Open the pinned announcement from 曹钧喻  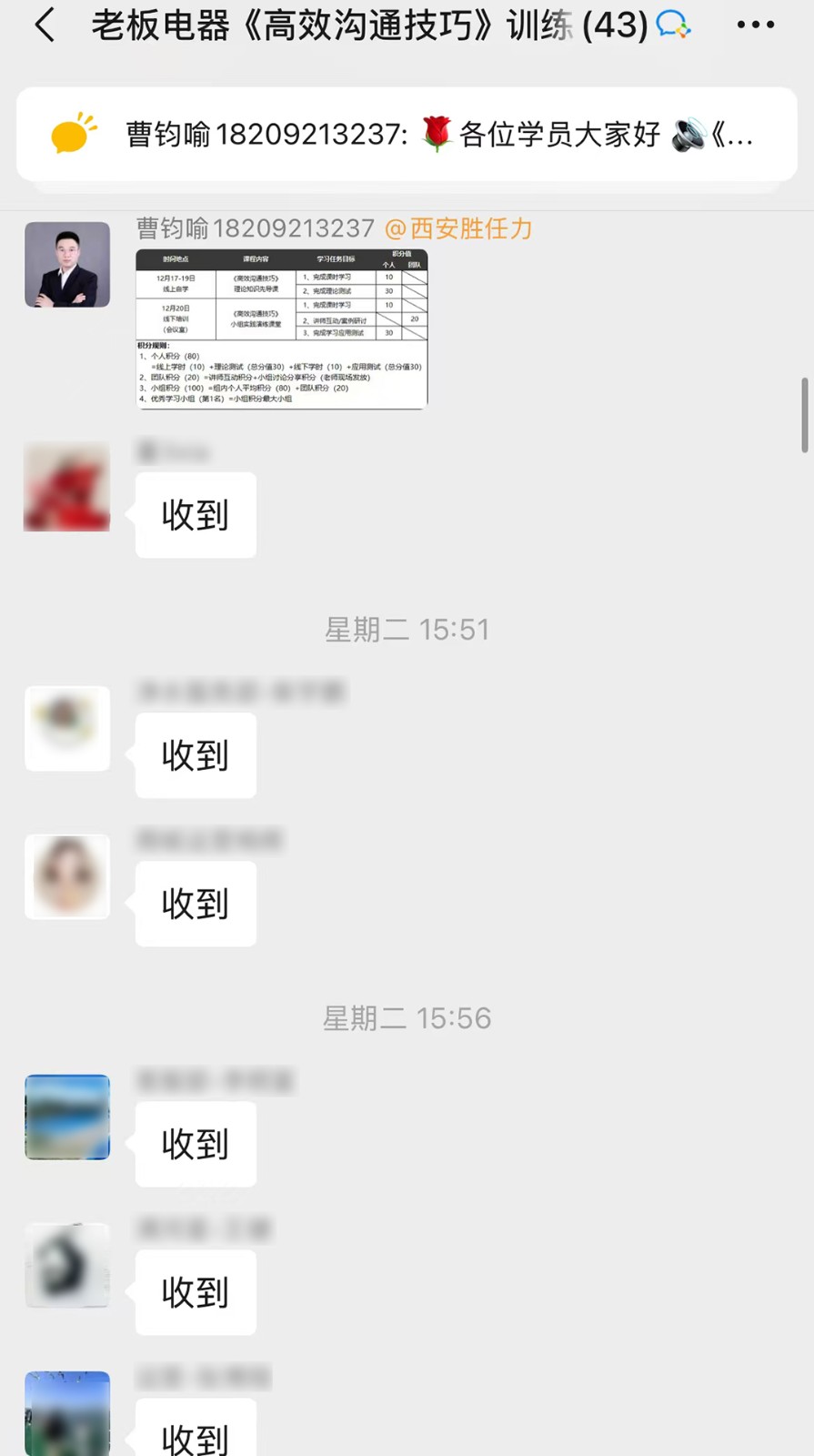(x=407, y=135)
